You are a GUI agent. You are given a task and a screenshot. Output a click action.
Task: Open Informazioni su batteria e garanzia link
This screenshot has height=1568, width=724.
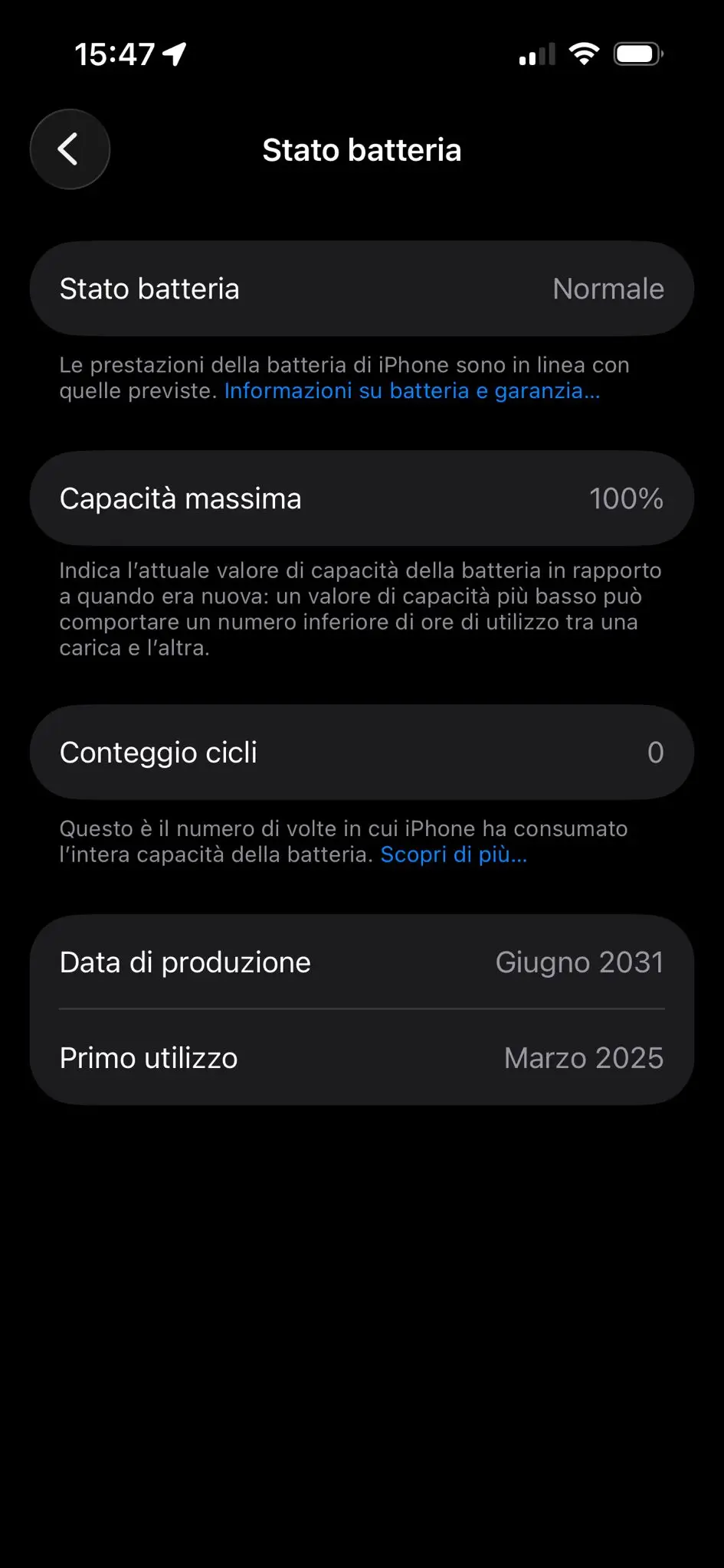411,391
